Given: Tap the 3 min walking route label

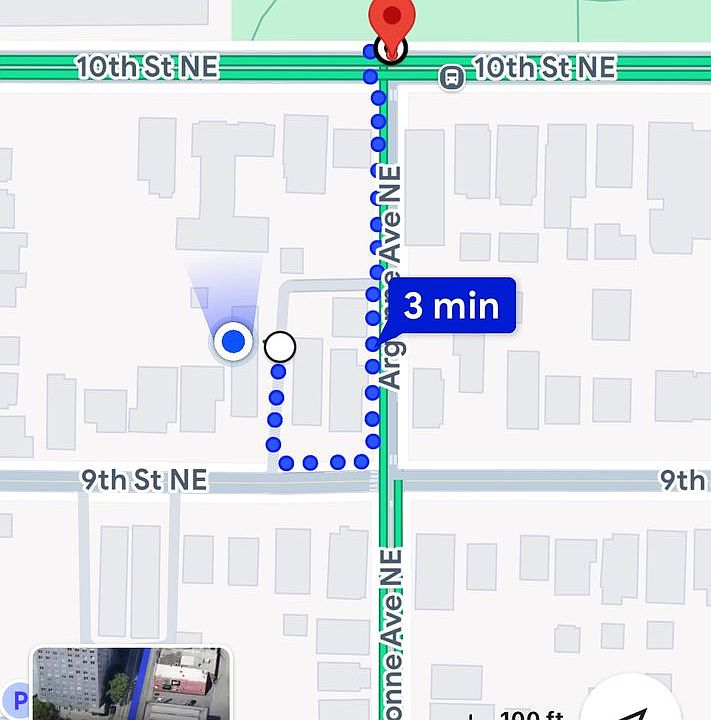Looking at the screenshot, I should [451, 306].
